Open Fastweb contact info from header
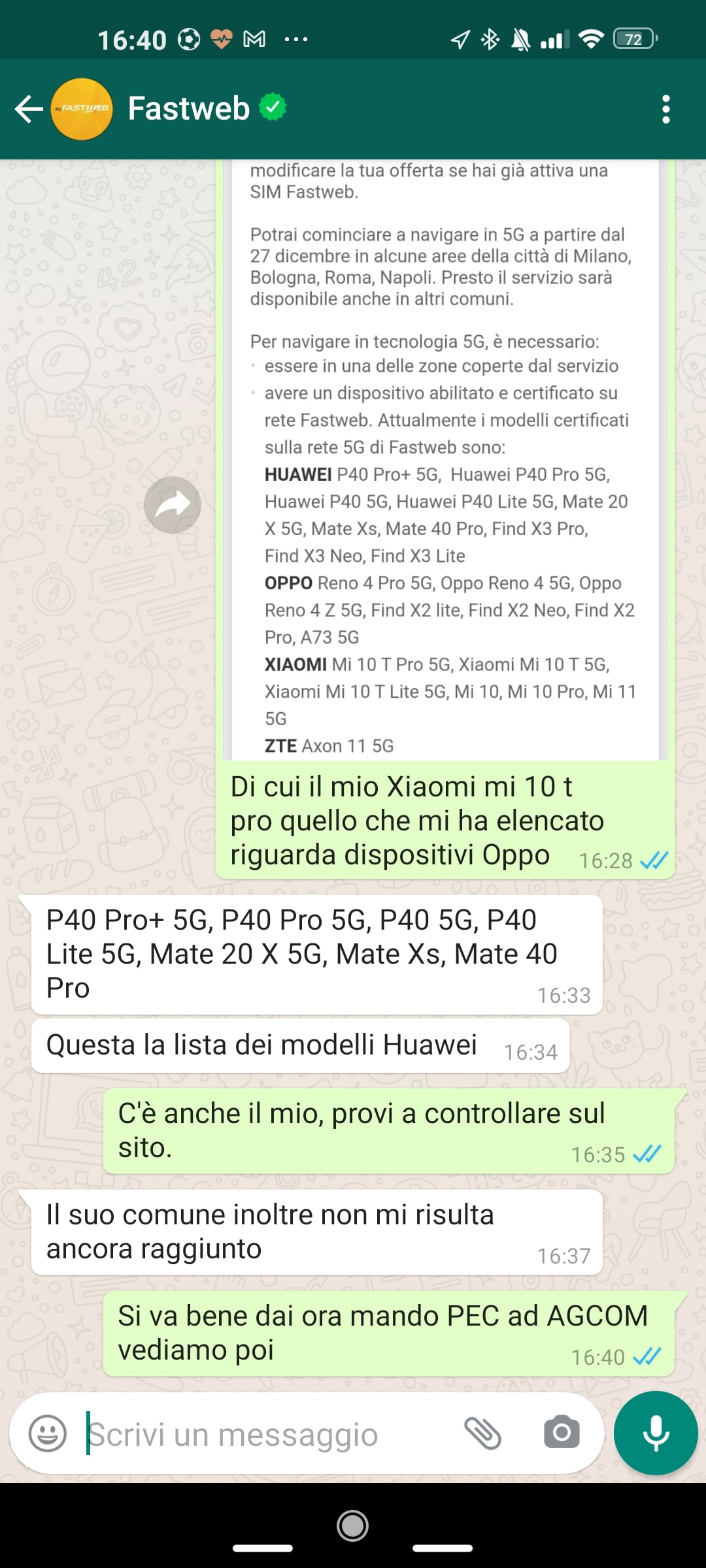This screenshot has height=1568, width=706. [188, 109]
